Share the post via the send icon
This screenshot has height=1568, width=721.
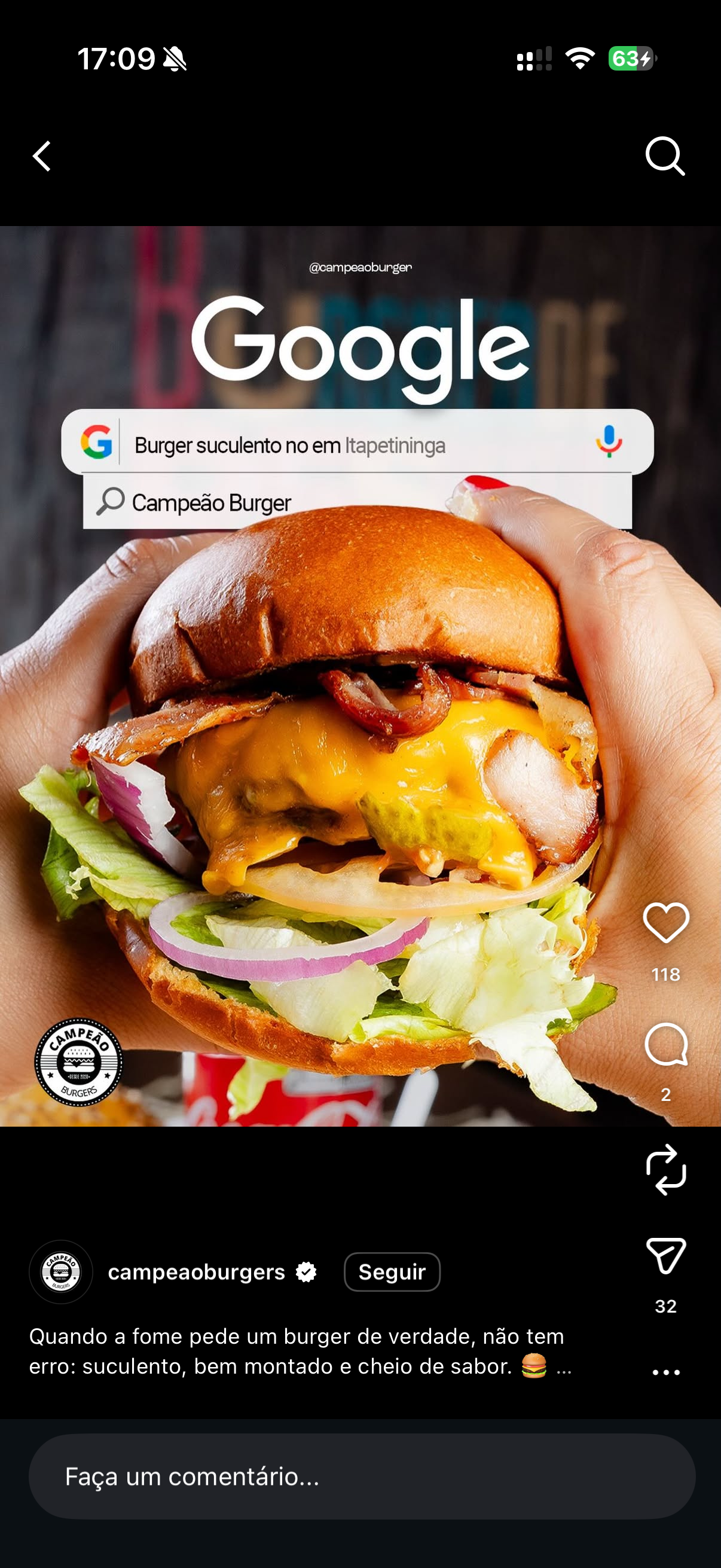(x=665, y=1256)
